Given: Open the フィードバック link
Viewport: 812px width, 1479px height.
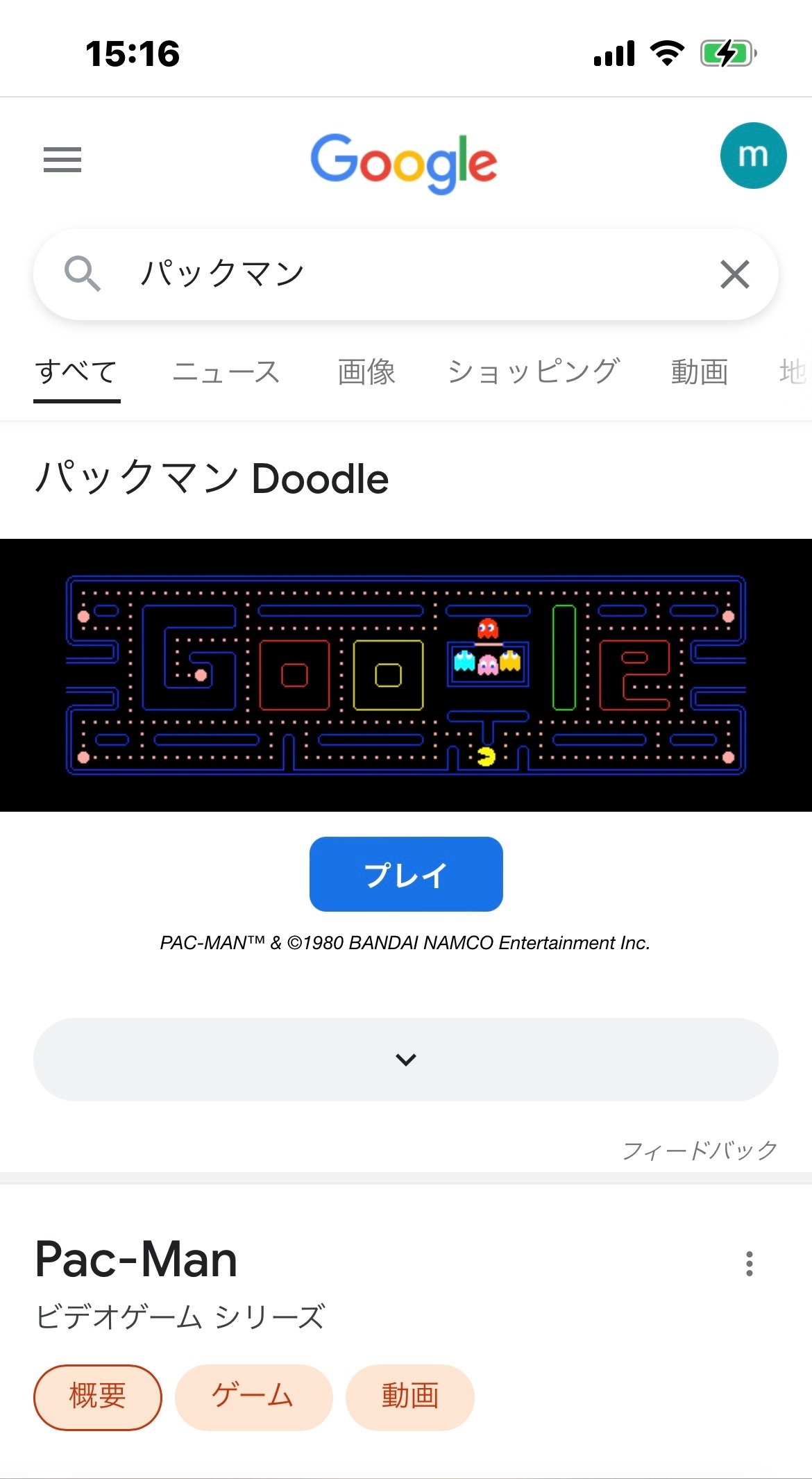Looking at the screenshot, I should pyautogui.click(x=699, y=1151).
